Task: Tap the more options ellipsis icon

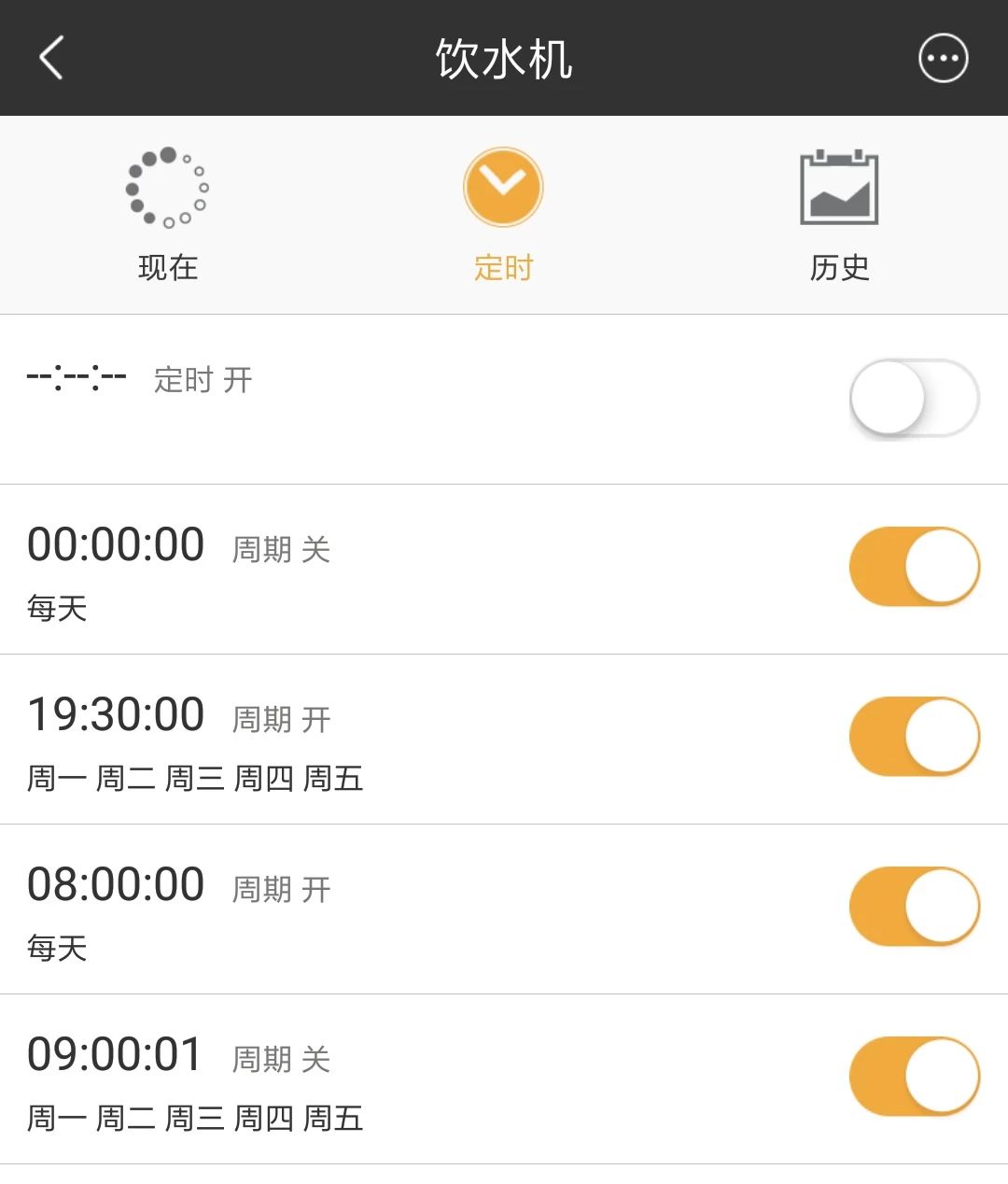Action: pos(943,58)
